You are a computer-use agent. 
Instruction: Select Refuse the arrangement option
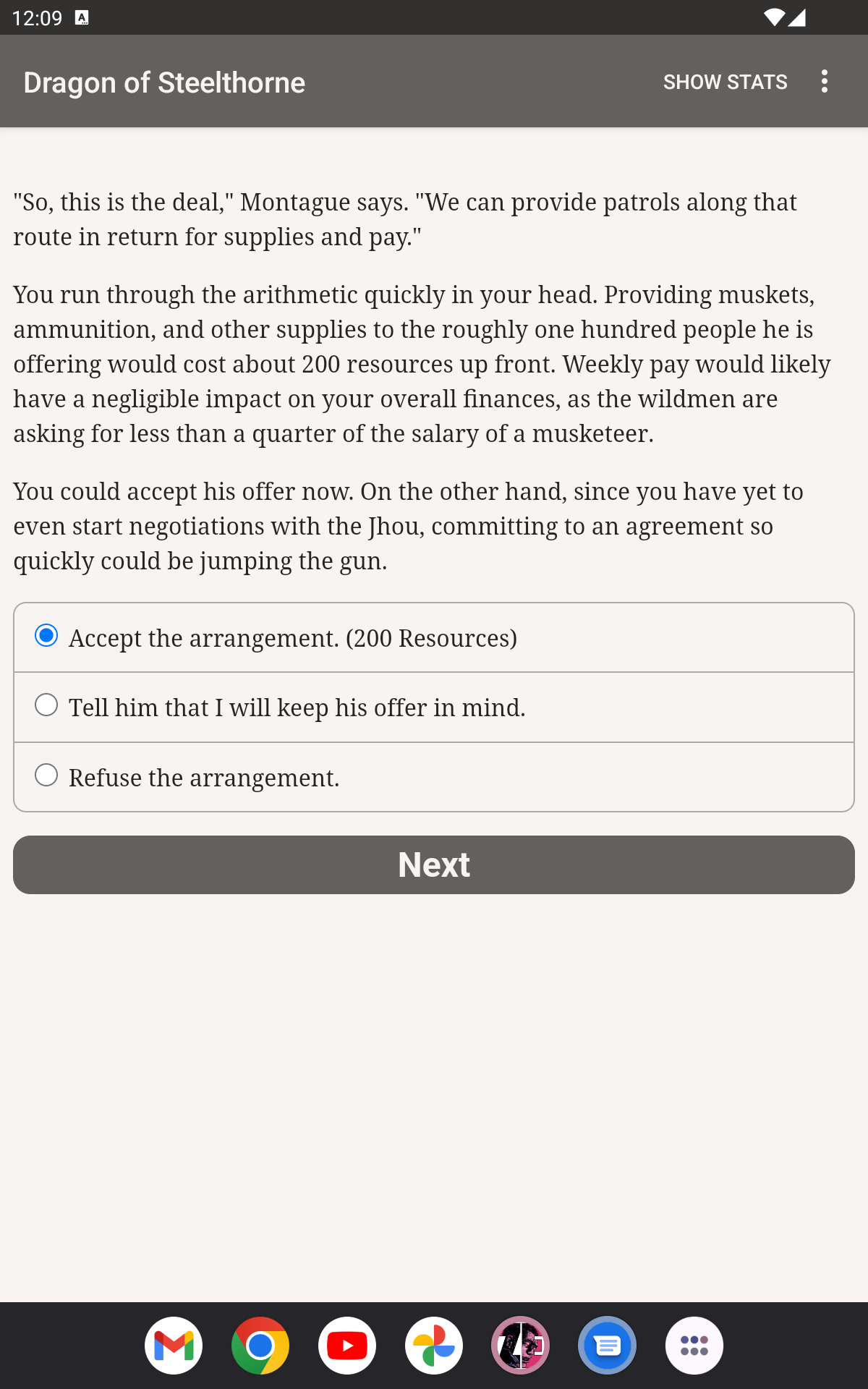434,777
